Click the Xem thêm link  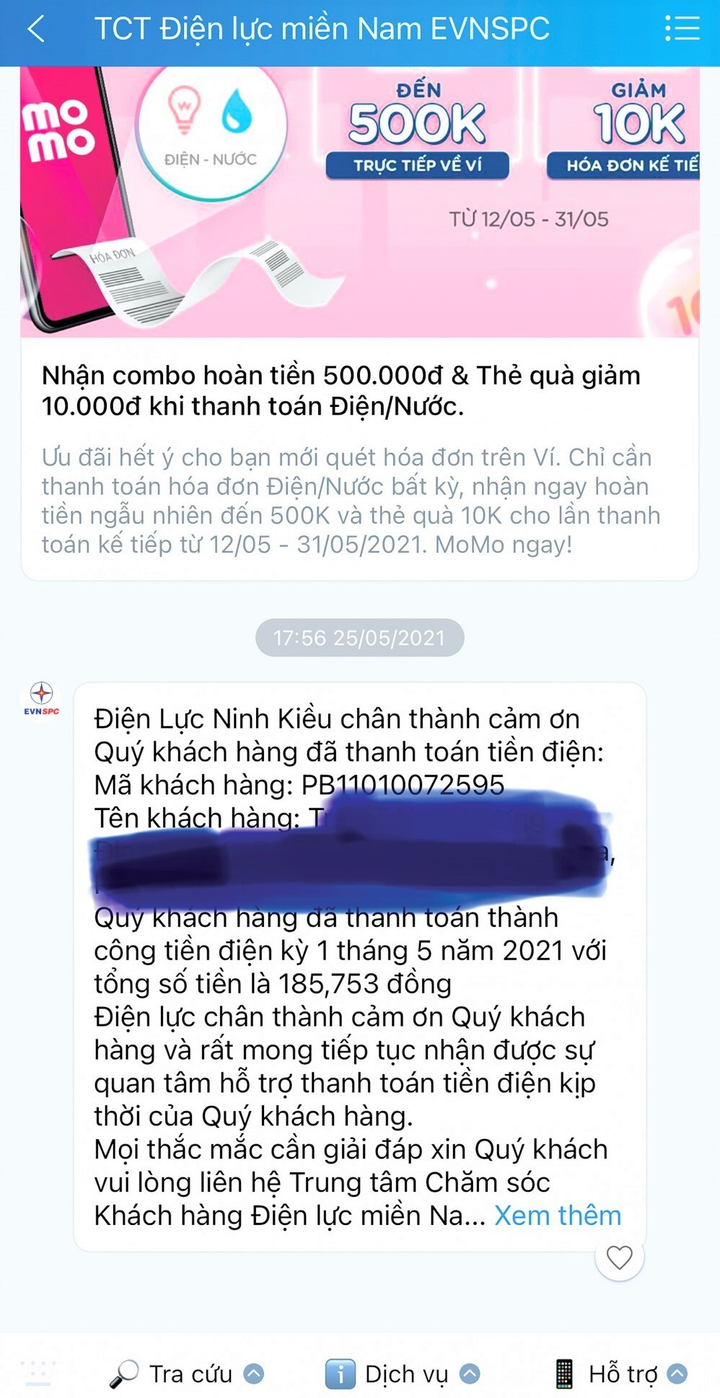click(558, 1215)
